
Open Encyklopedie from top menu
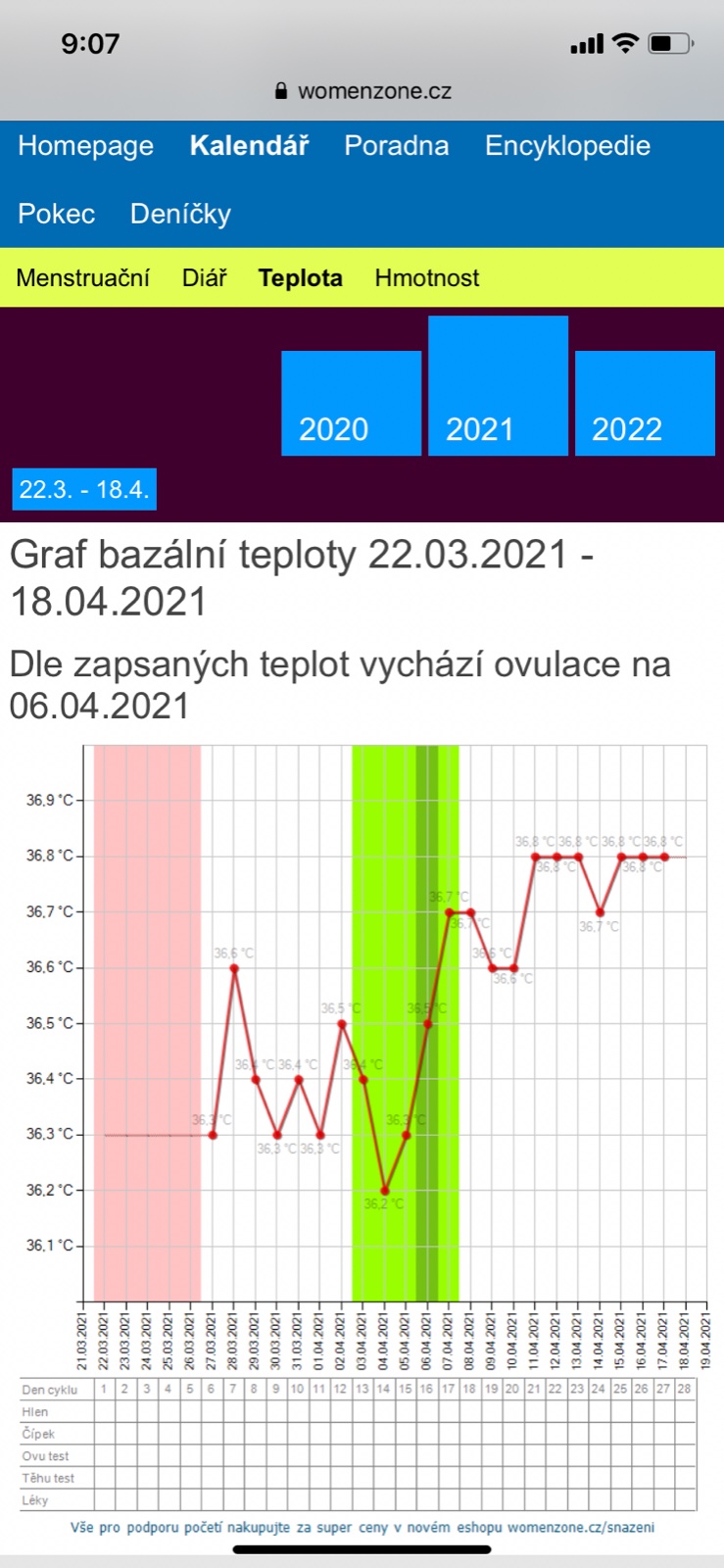point(567,146)
